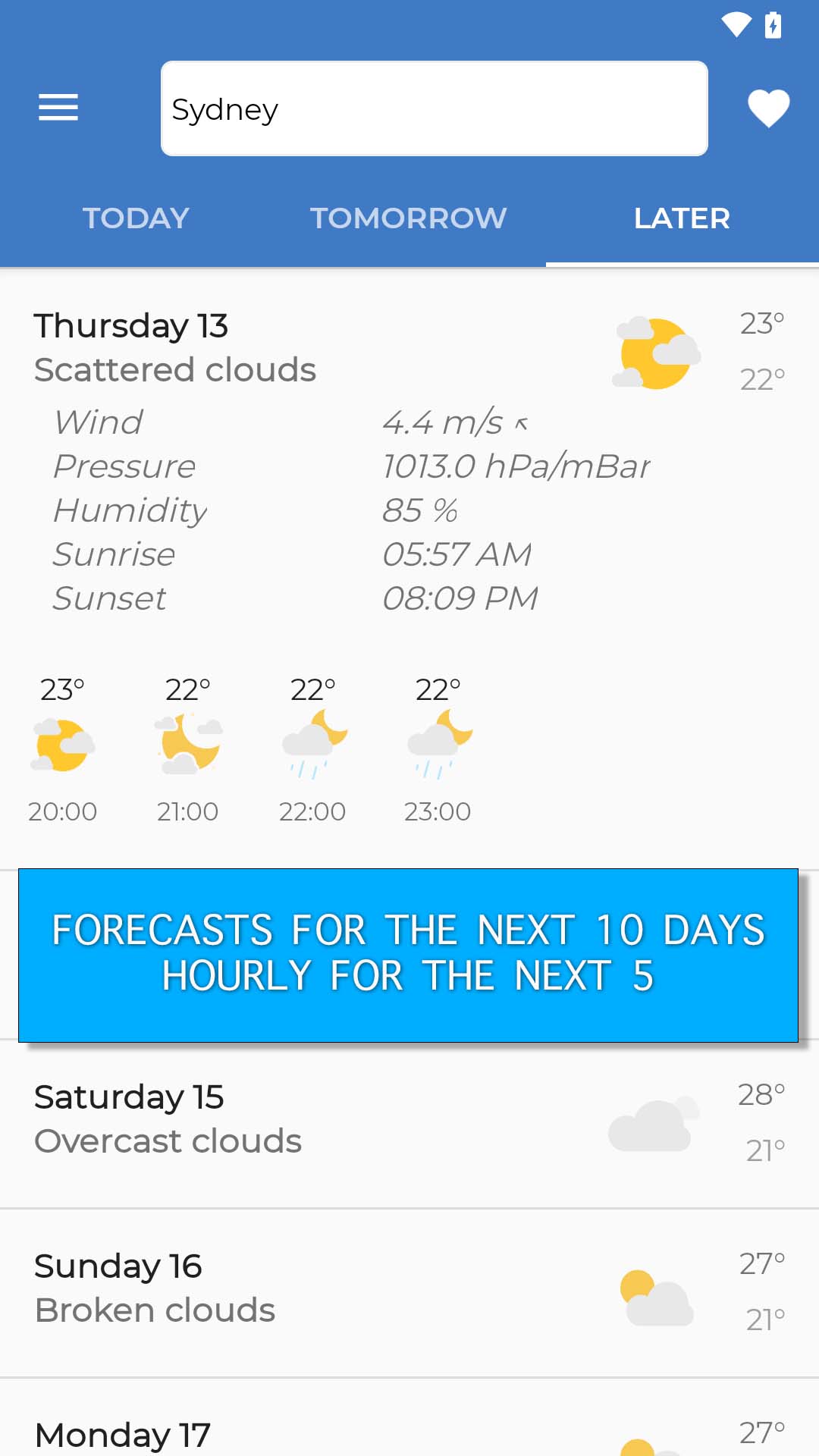Screen dimensions: 819x1456
Task: Switch to the Today tab
Action: pyautogui.click(x=136, y=218)
